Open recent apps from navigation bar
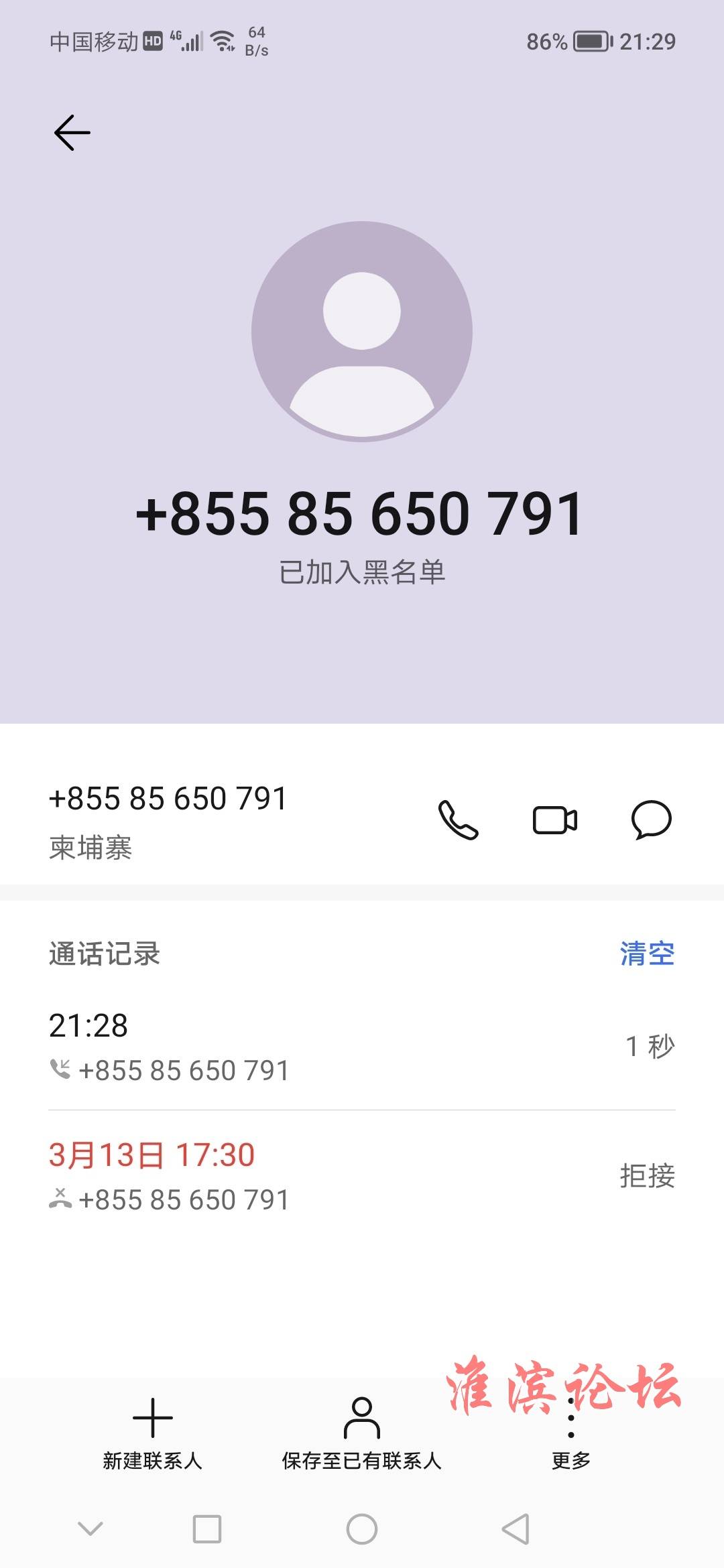This screenshot has width=724, height=1568. click(207, 1529)
